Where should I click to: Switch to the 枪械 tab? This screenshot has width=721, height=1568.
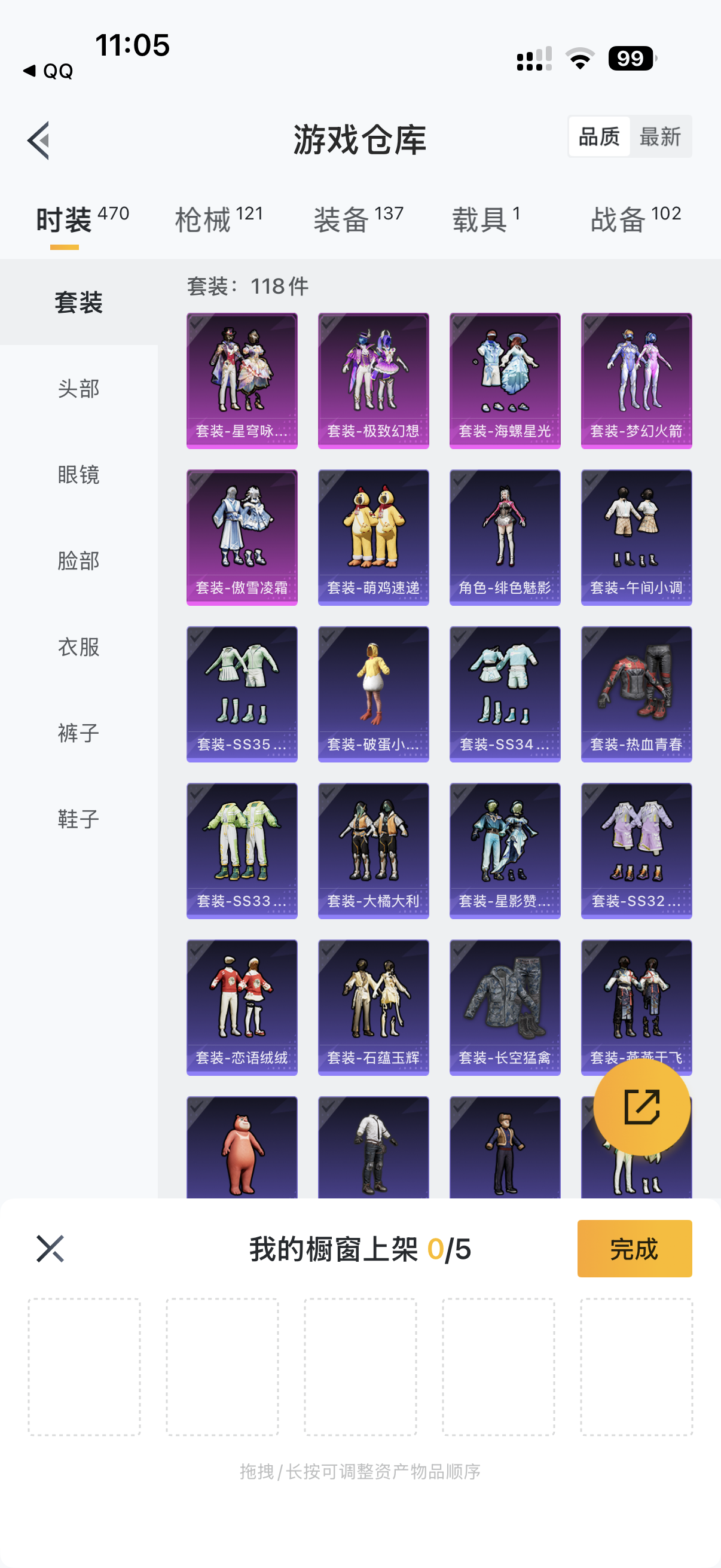218,219
